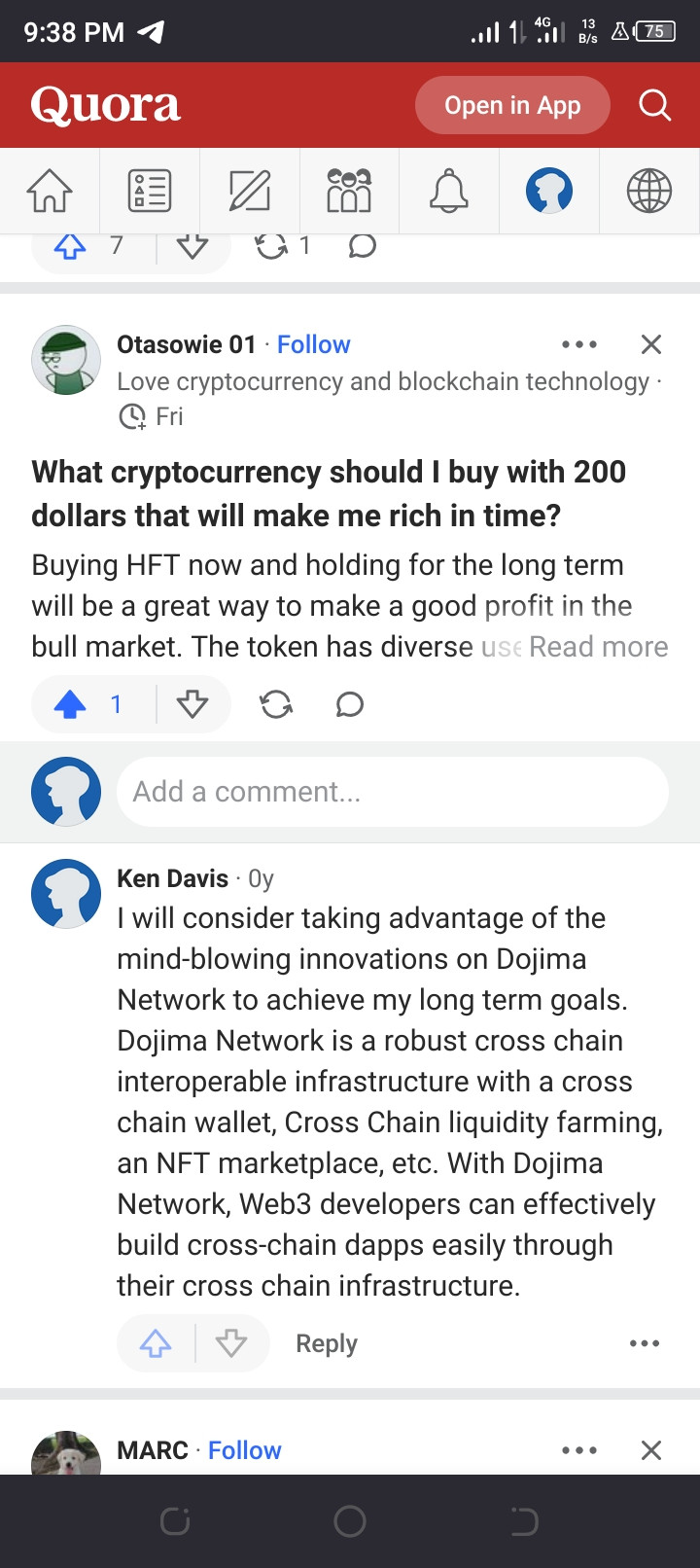Open the notifications bell

click(449, 191)
